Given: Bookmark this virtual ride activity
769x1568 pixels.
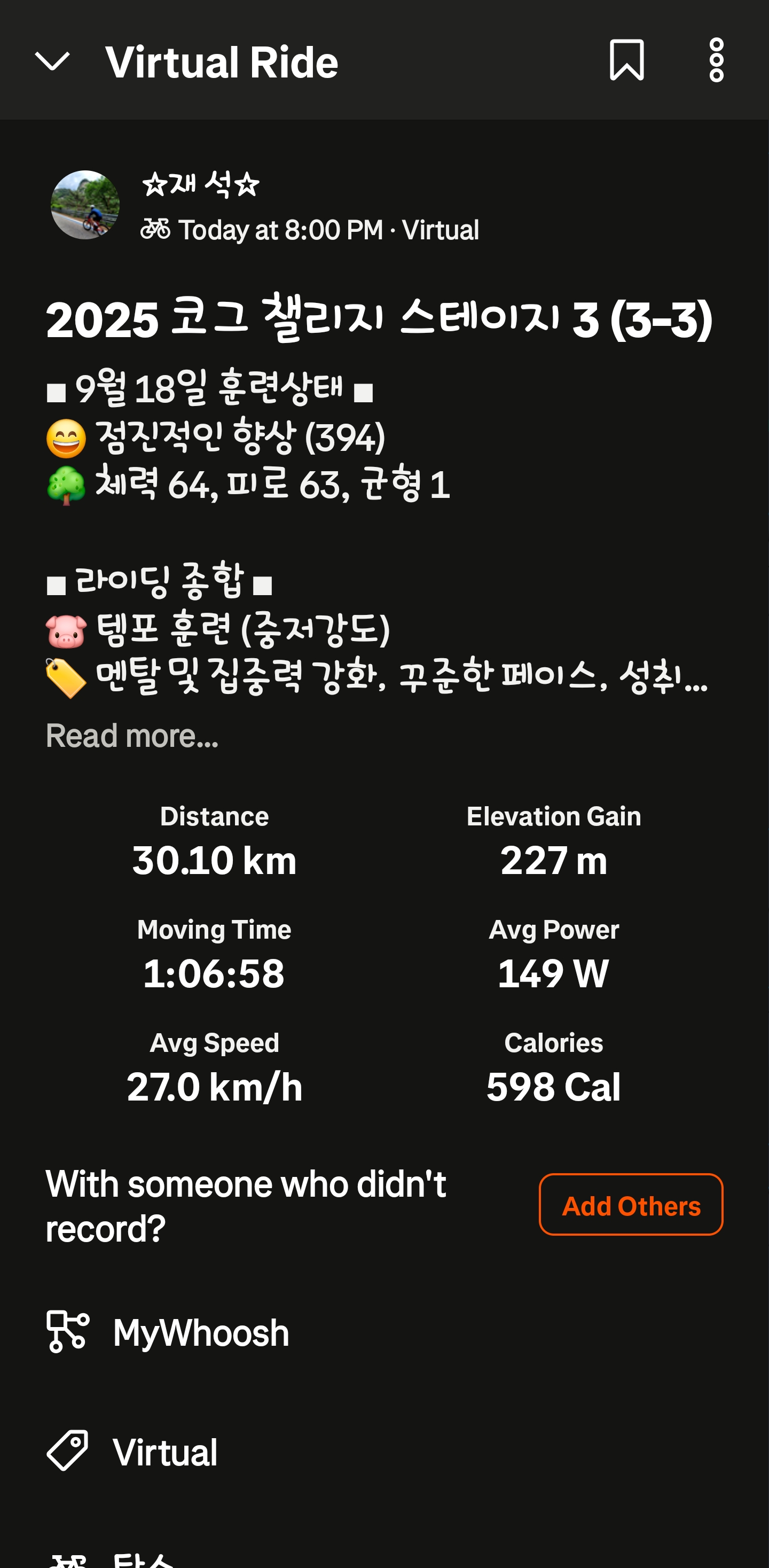Looking at the screenshot, I should point(626,60).
